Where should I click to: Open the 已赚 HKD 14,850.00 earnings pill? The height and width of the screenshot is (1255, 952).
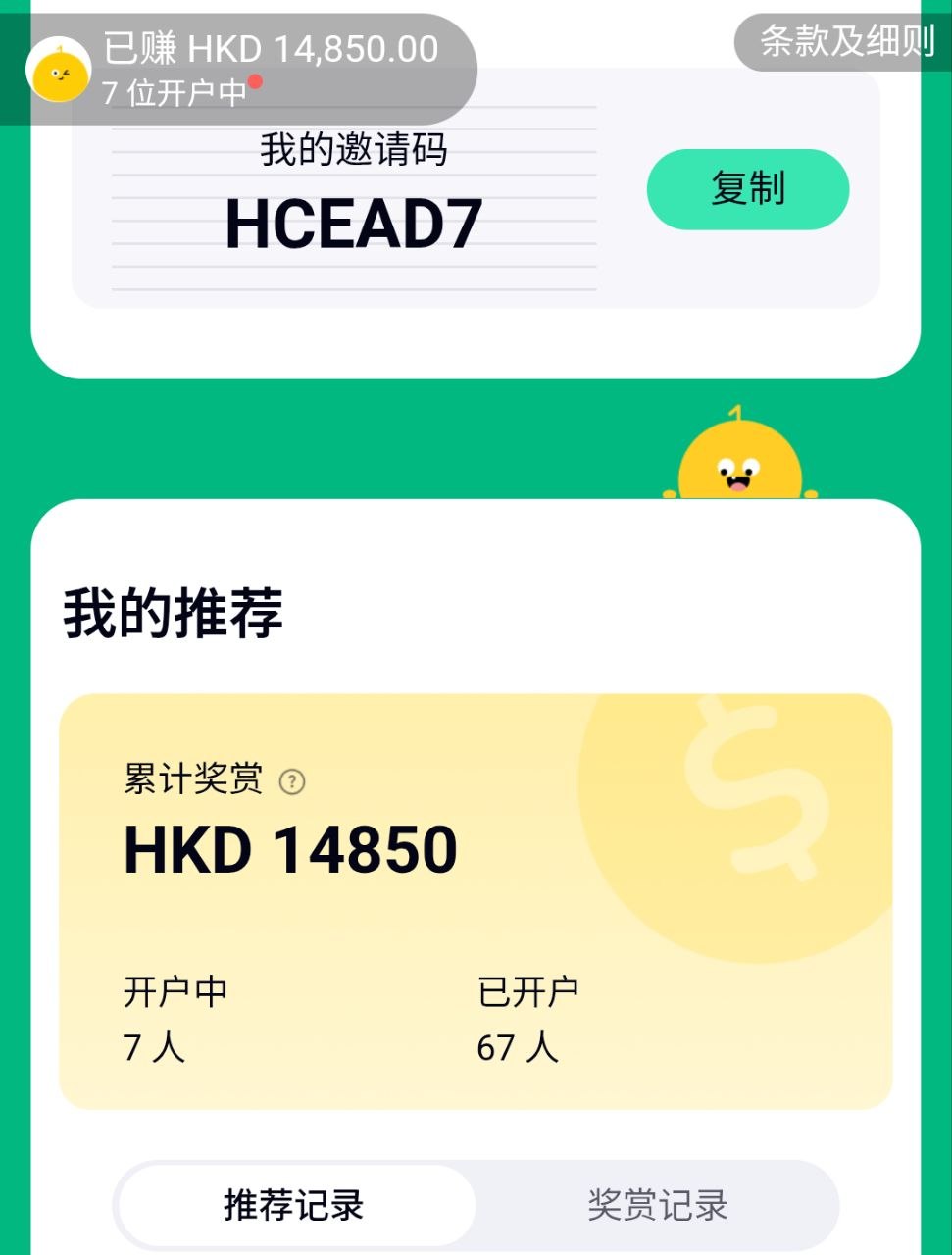[x=252, y=69]
